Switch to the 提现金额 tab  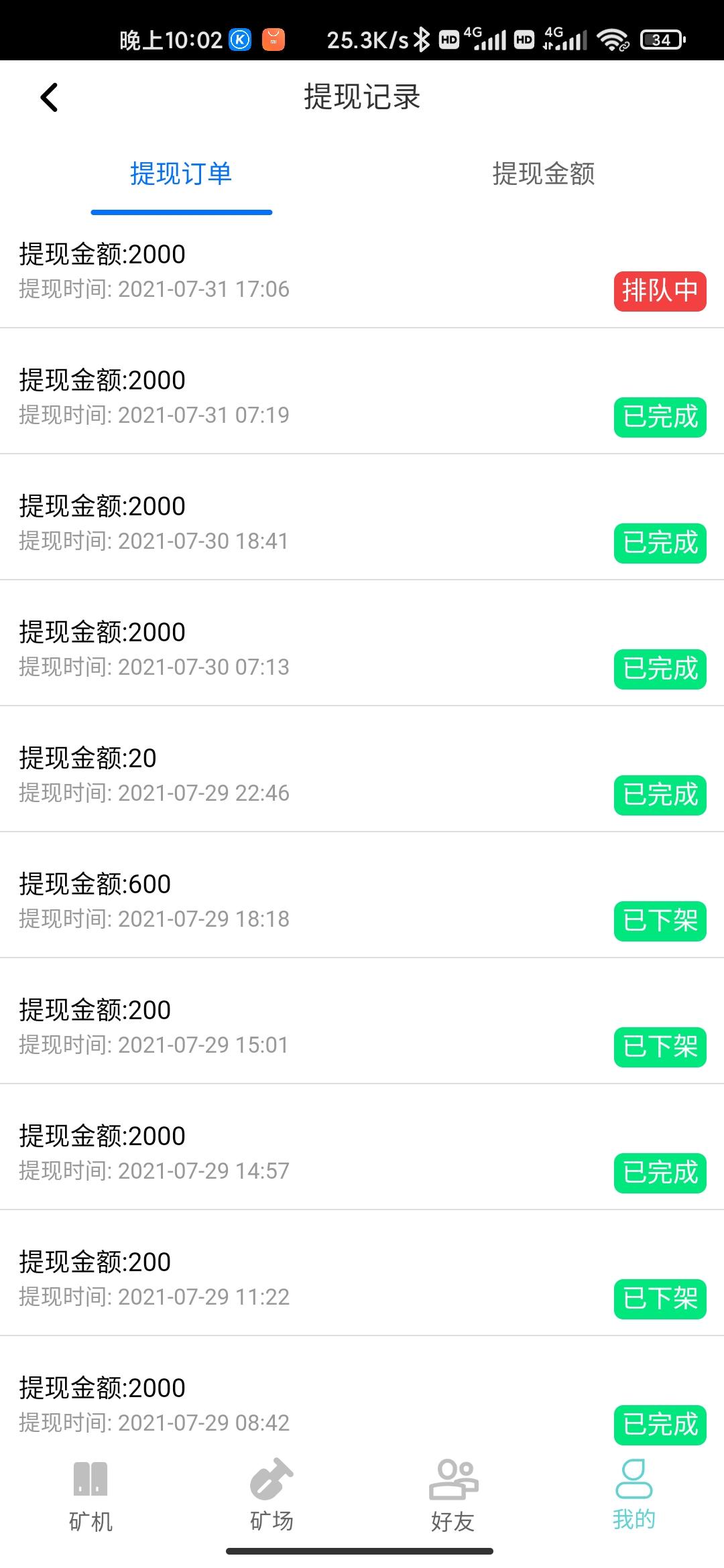544,174
